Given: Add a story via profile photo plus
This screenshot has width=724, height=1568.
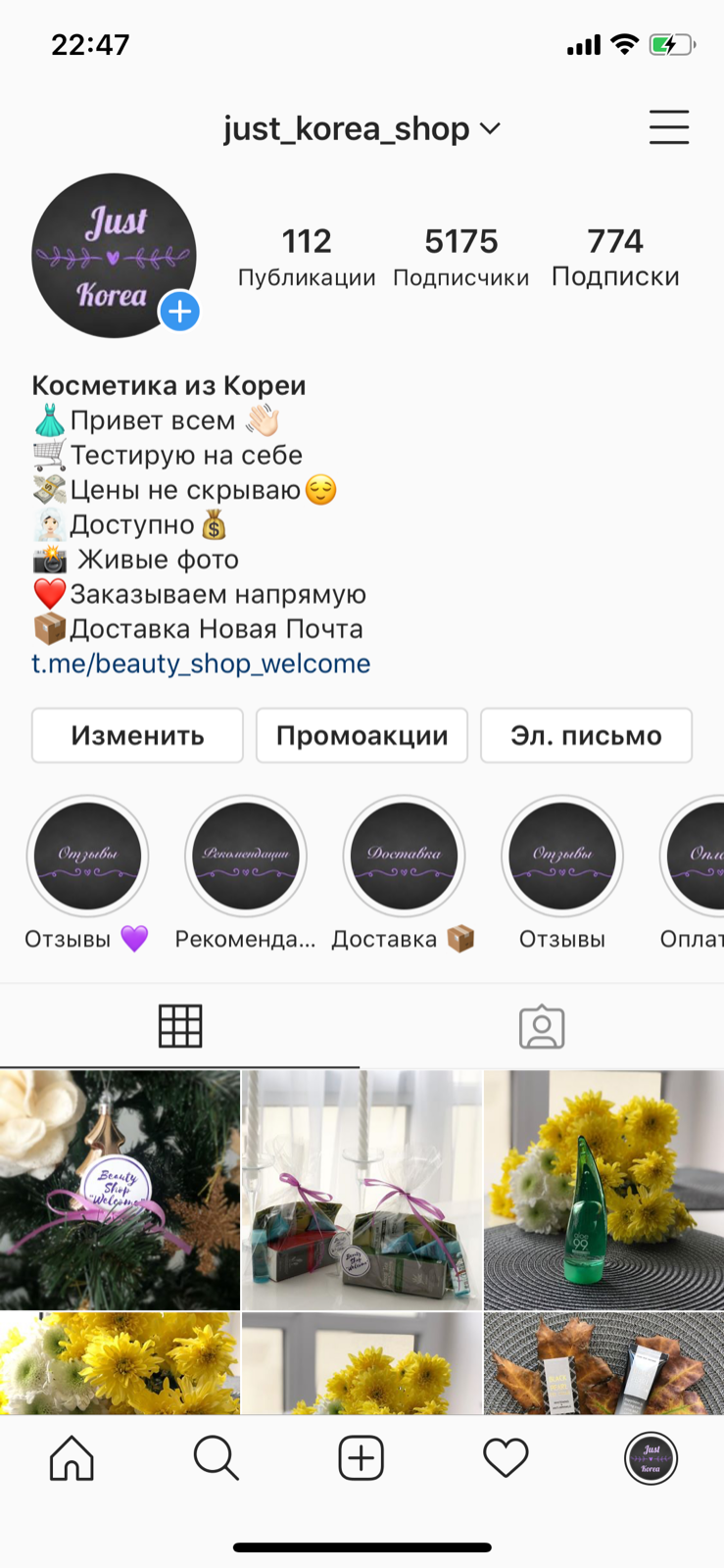Looking at the screenshot, I should [x=179, y=312].
